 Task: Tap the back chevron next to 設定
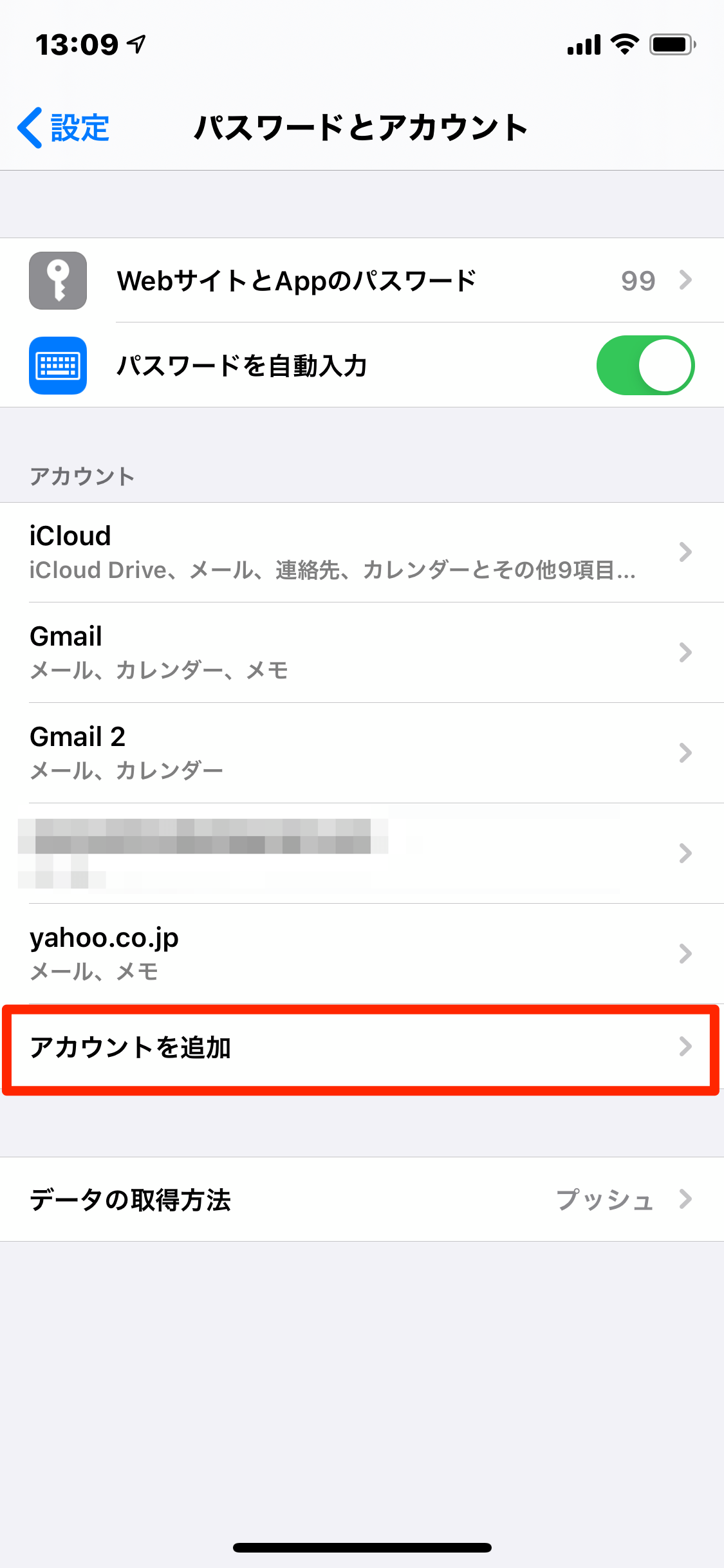30,127
